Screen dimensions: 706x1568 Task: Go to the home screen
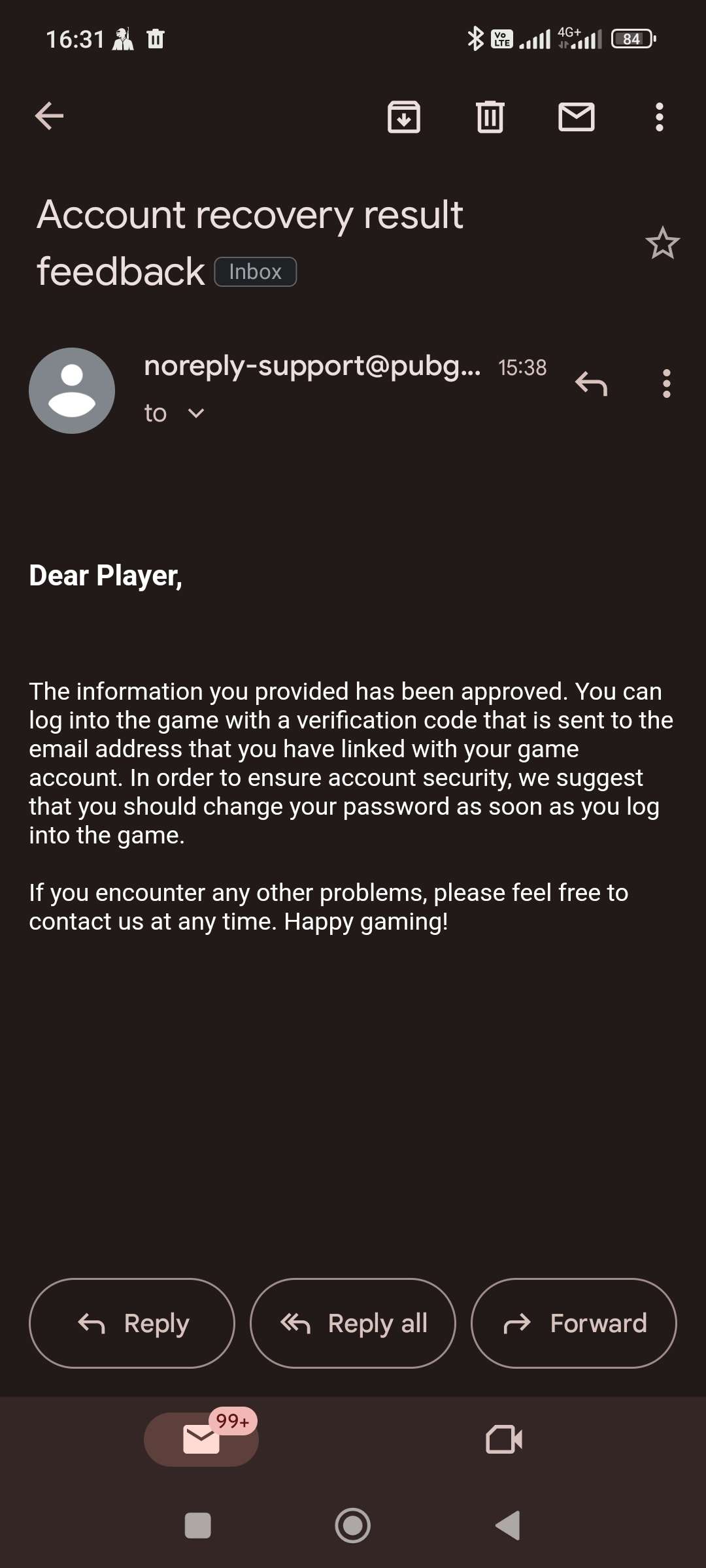pos(352,1526)
